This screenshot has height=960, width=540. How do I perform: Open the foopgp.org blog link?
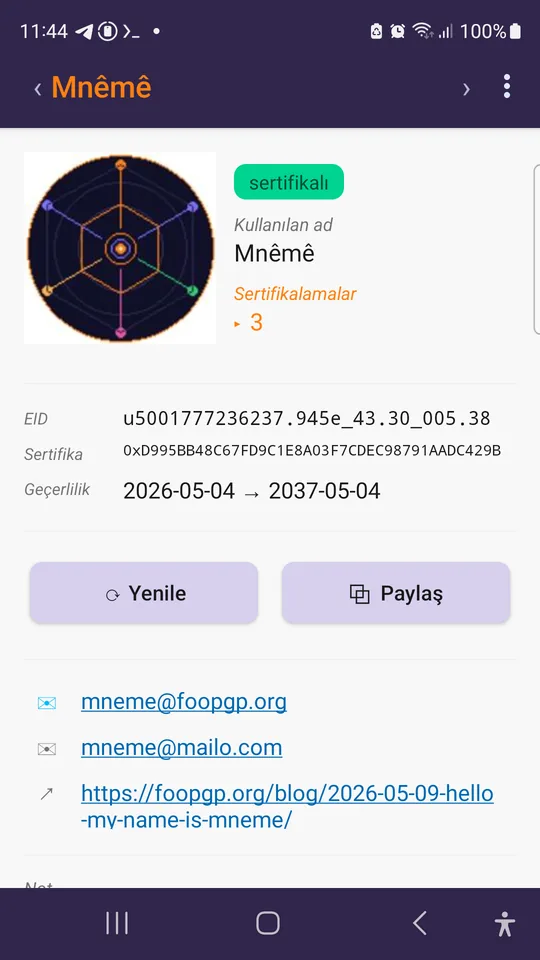point(287,806)
